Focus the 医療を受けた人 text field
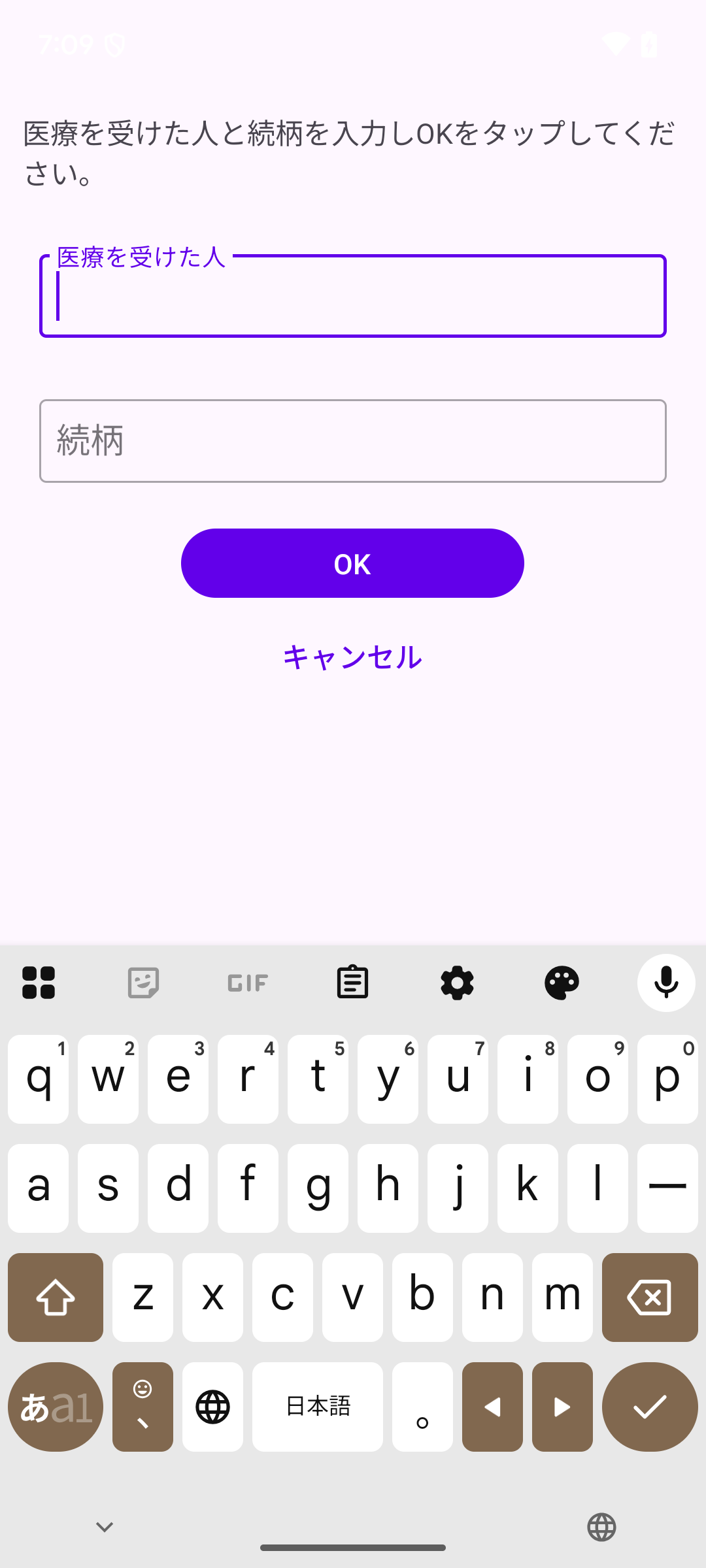Image resolution: width=706 pixels, height=1568 pixels. point(353,297)
